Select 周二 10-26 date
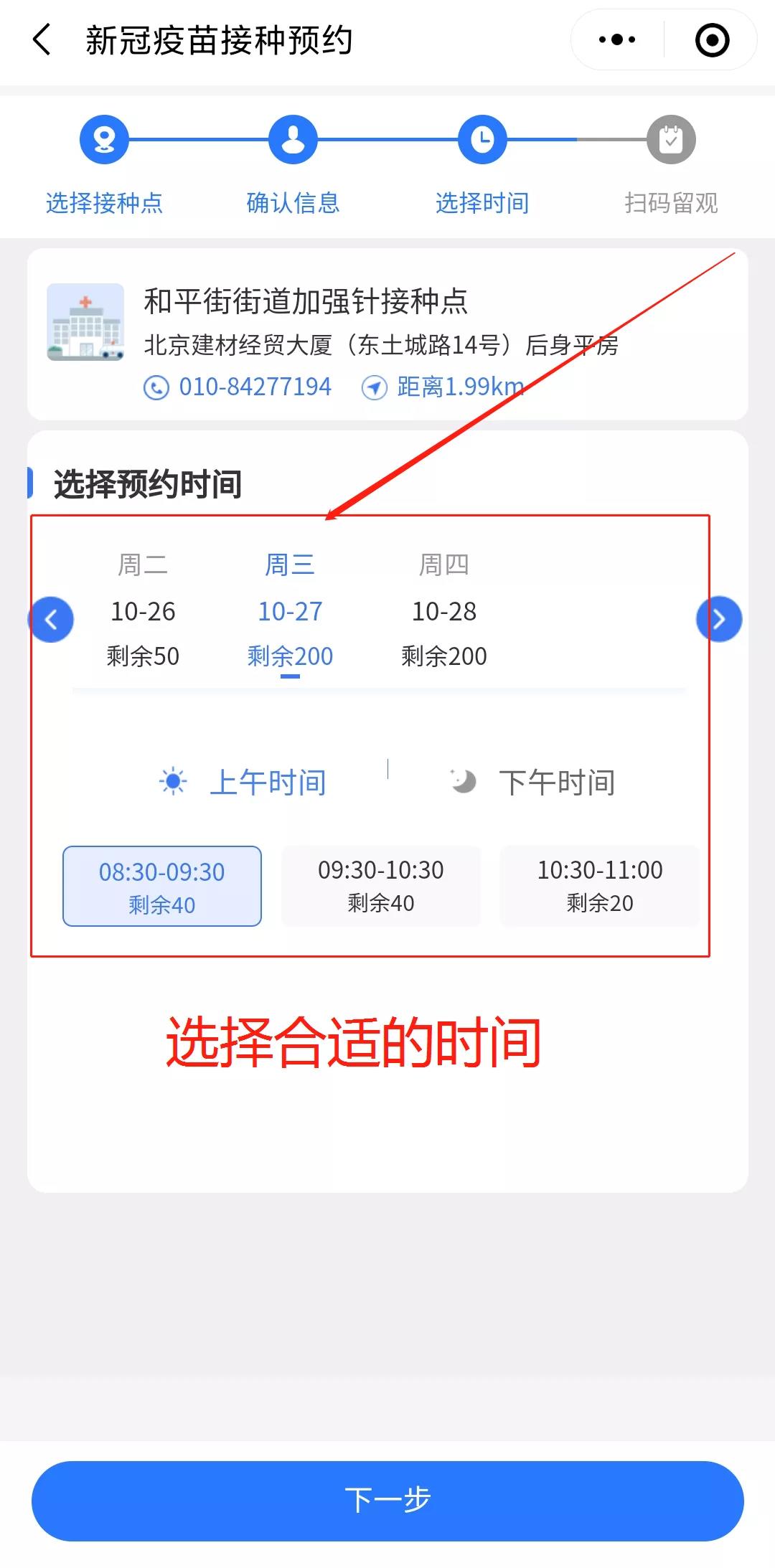This screenshot has height=1568, width=775. [143, 611]
